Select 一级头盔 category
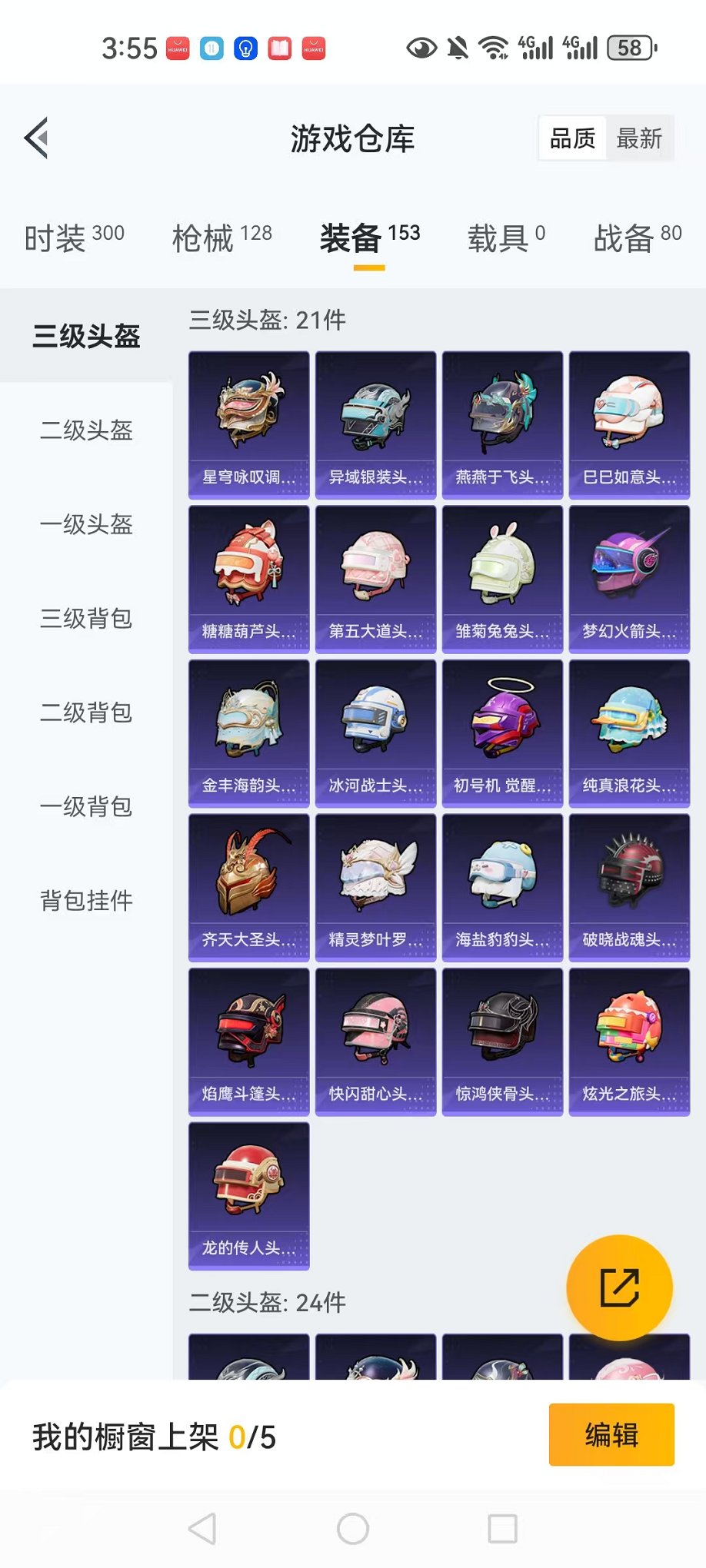 (x=86, y=525)
